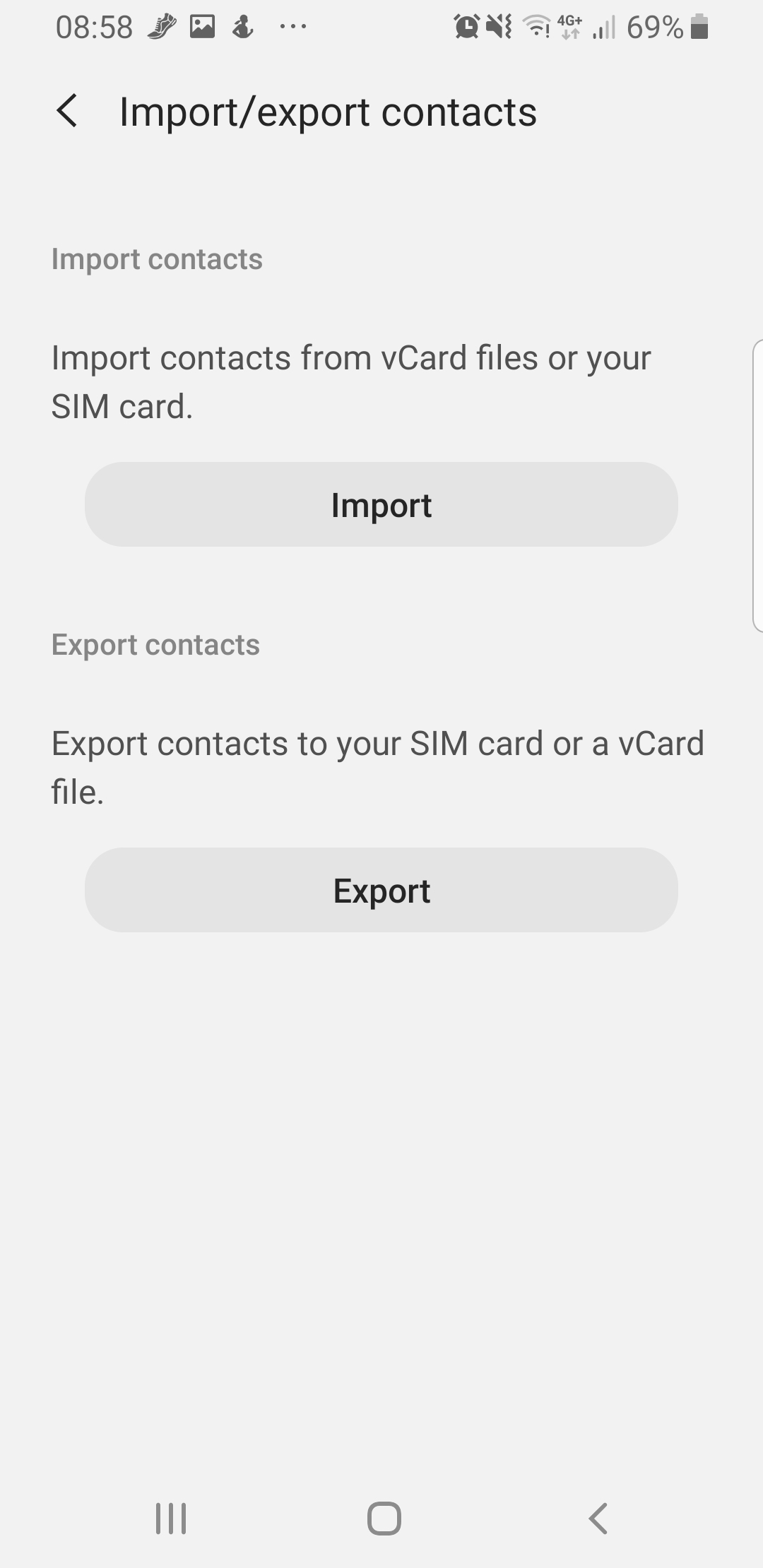Tap the Export button
The height and width of the screenshot is (1568, 763).
point(381,890)
